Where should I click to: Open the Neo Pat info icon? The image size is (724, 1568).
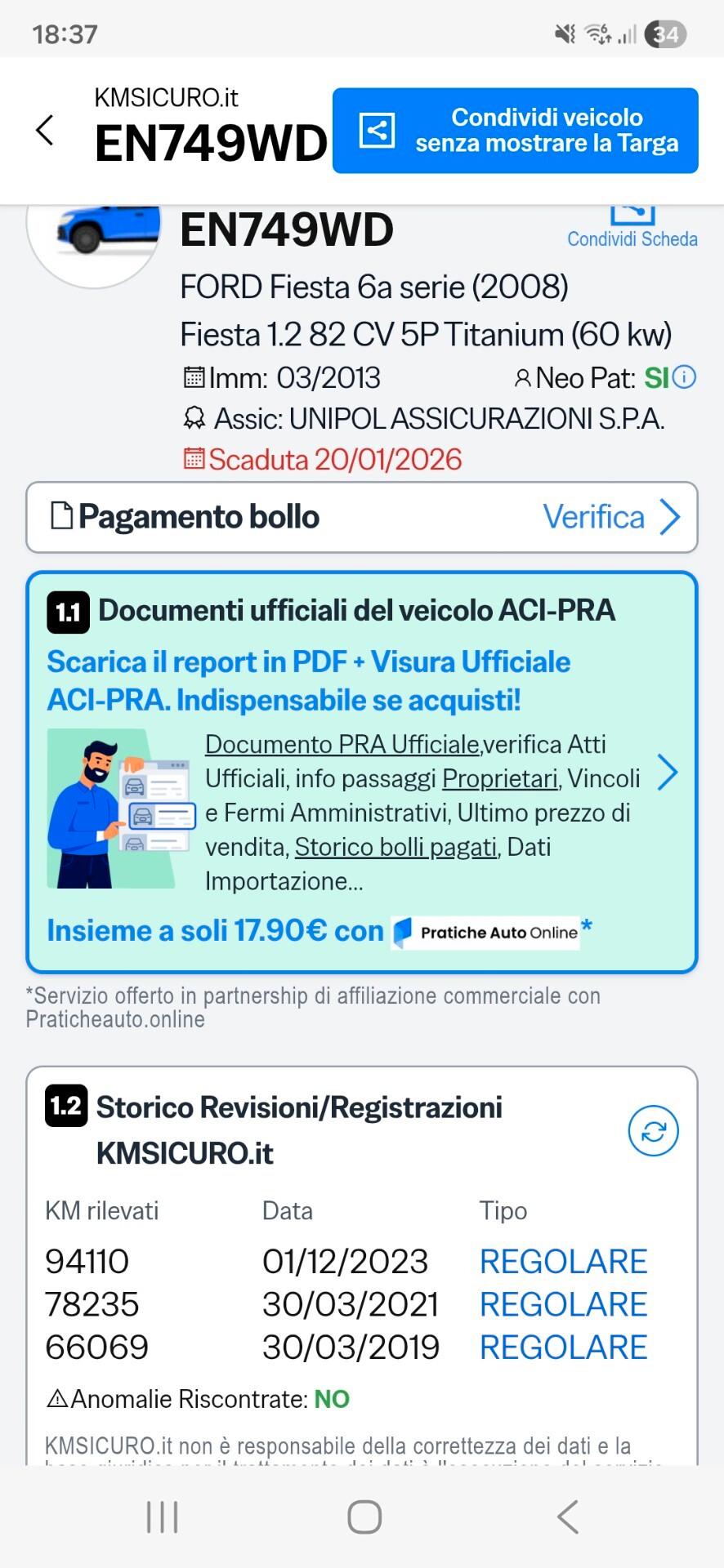coord(685,377)
